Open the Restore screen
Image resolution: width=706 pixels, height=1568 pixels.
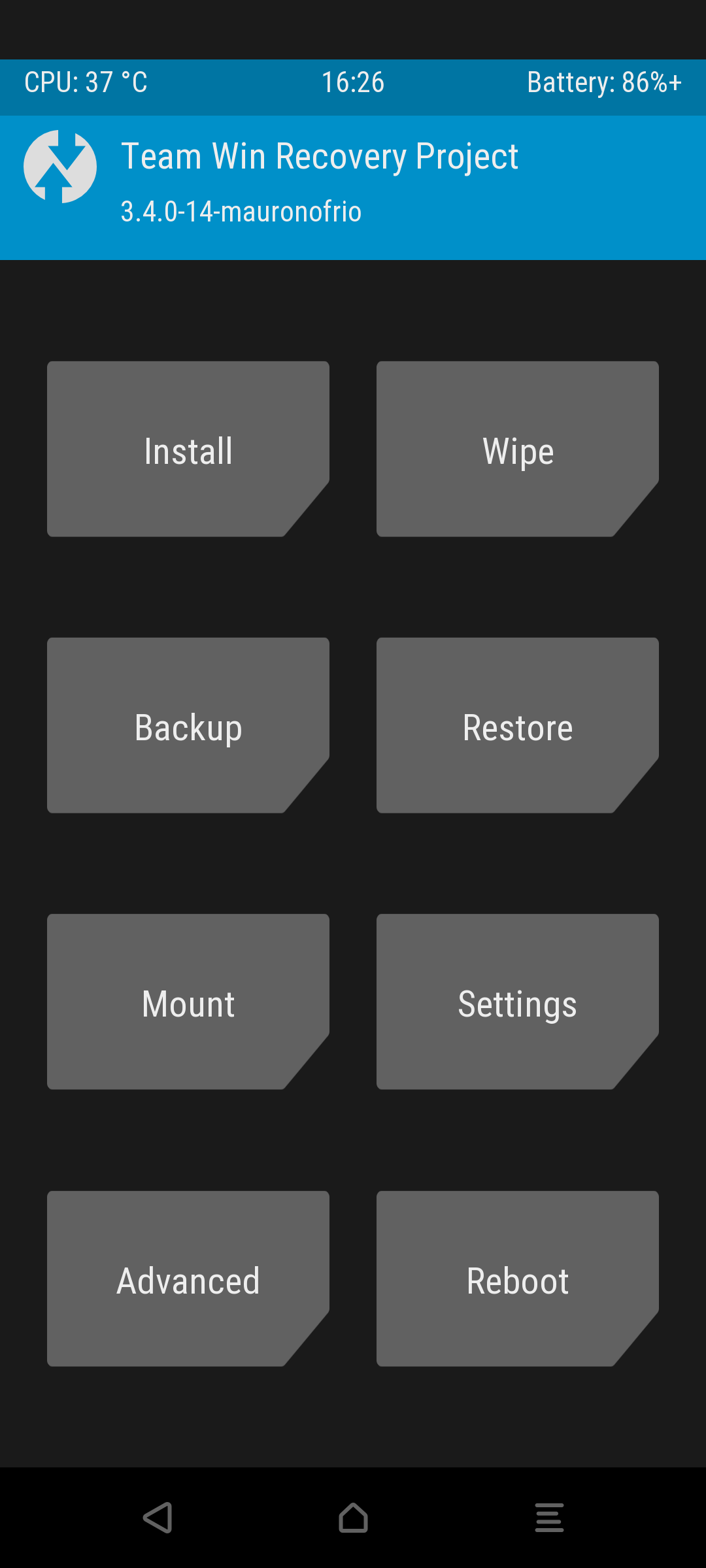518,726
